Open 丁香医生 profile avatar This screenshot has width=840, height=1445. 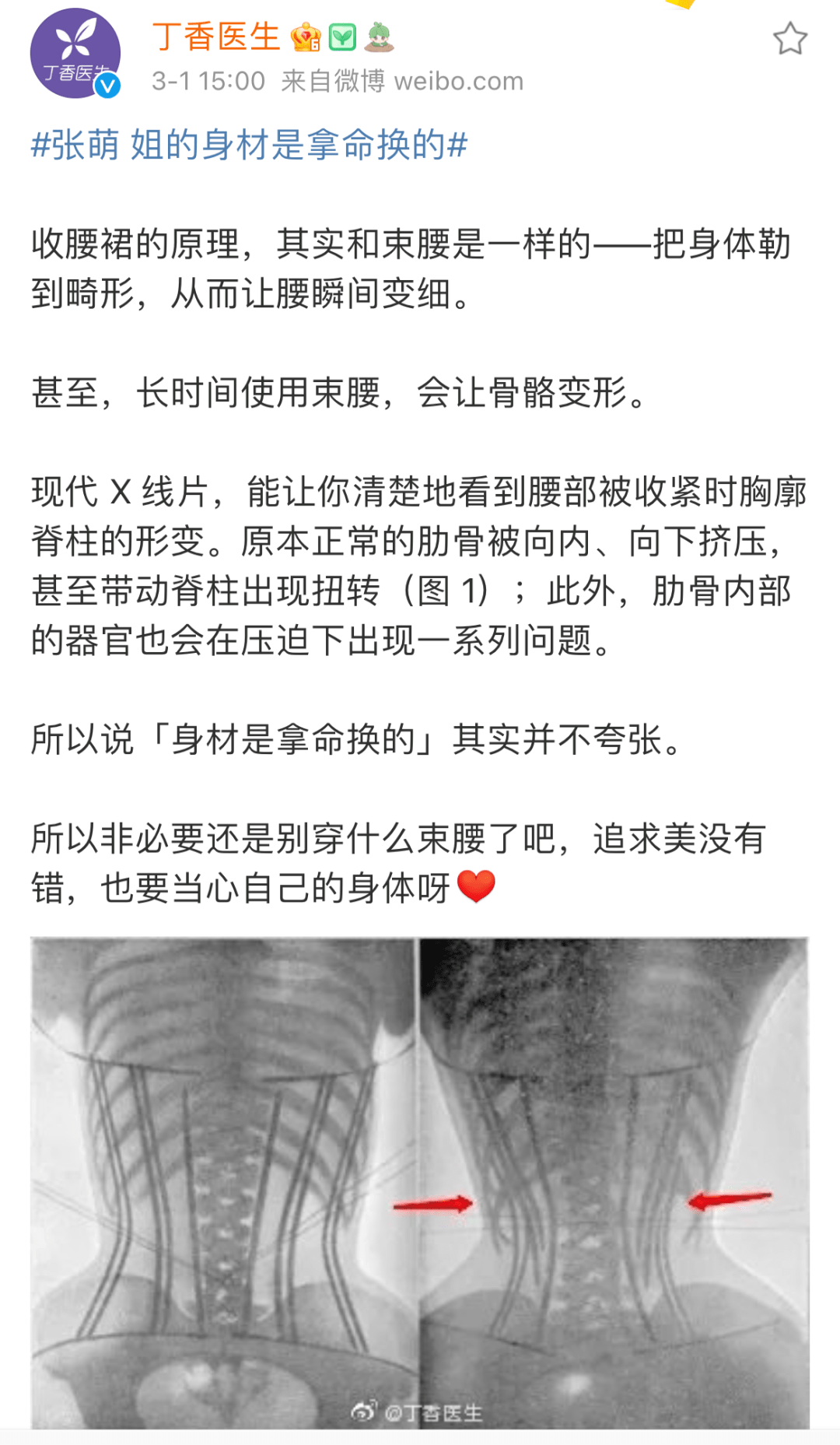(75, 53)
